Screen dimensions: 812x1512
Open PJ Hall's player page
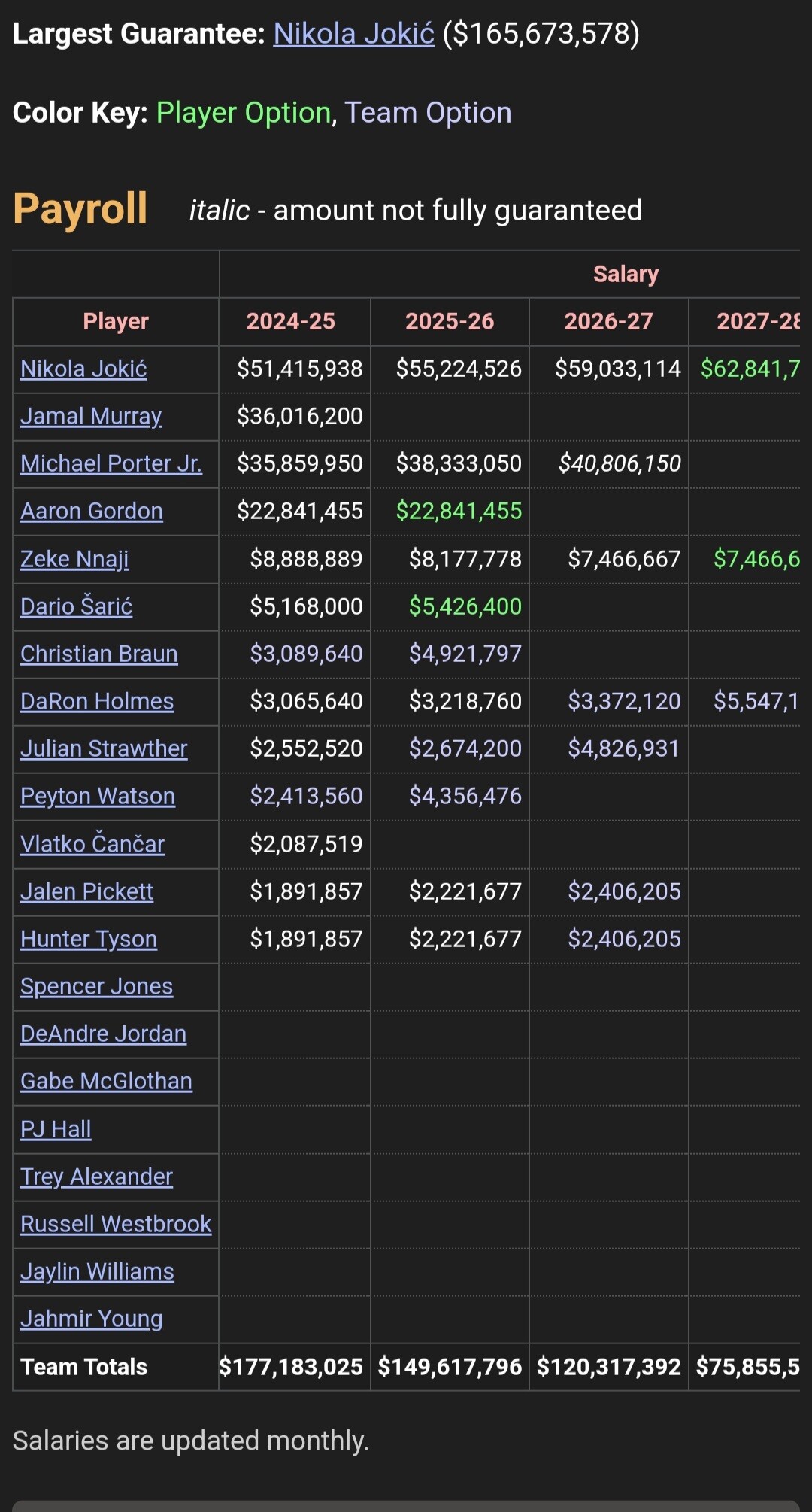[56, 1129]
